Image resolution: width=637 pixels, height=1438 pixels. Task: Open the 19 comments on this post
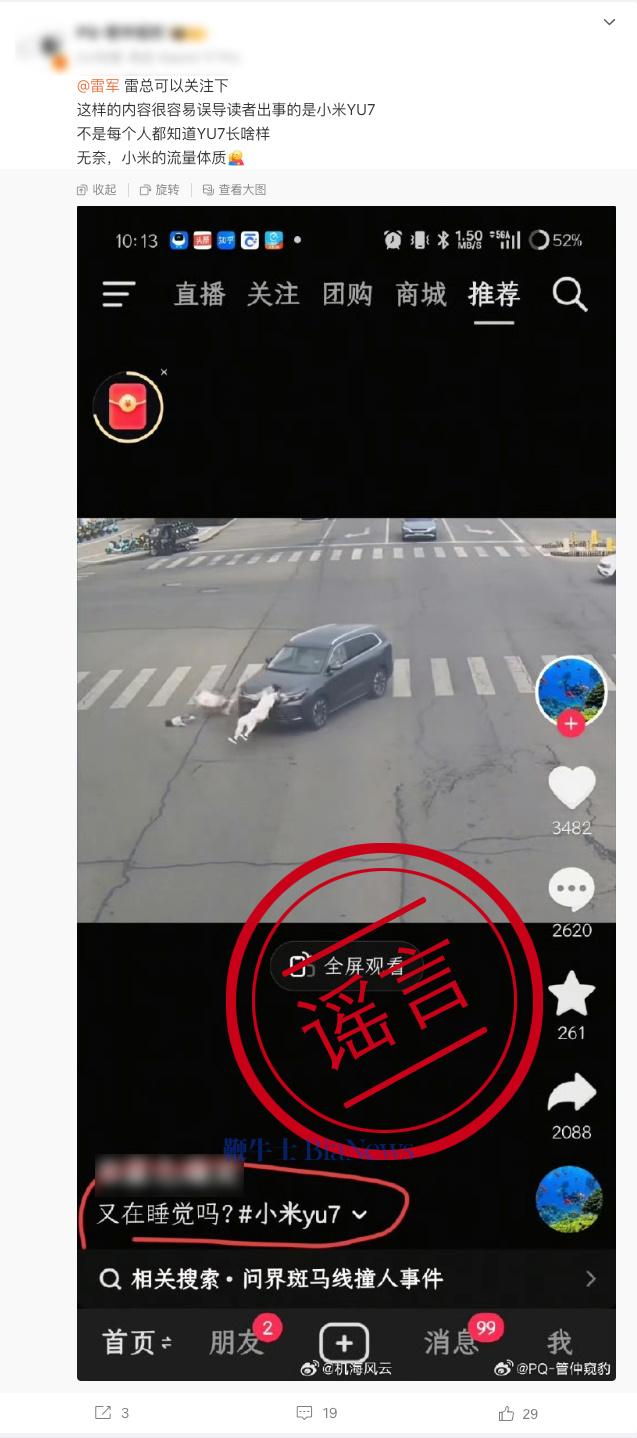(317, 1413)
